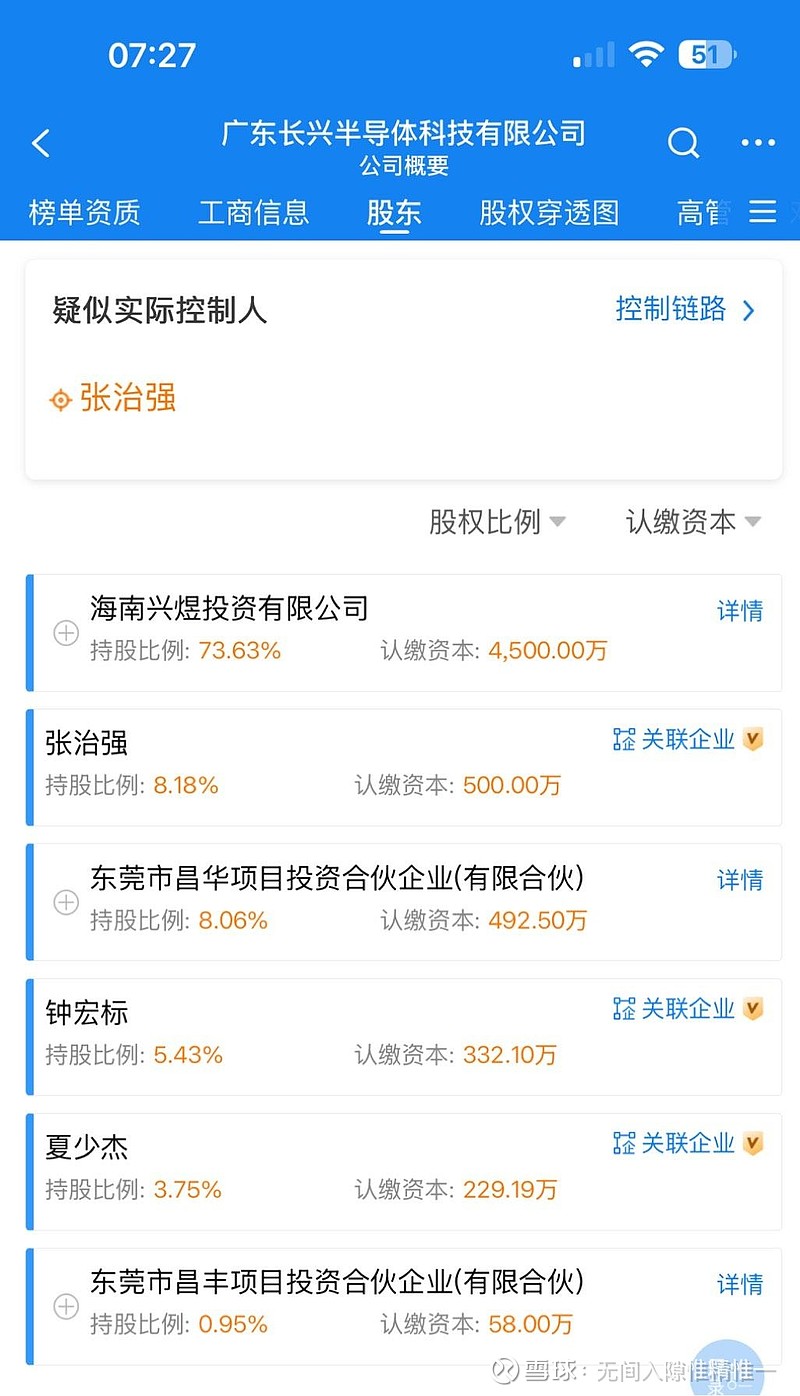Open 关联企业 icon next to 张治强
800x1396 pixels.
pos(624,740)
